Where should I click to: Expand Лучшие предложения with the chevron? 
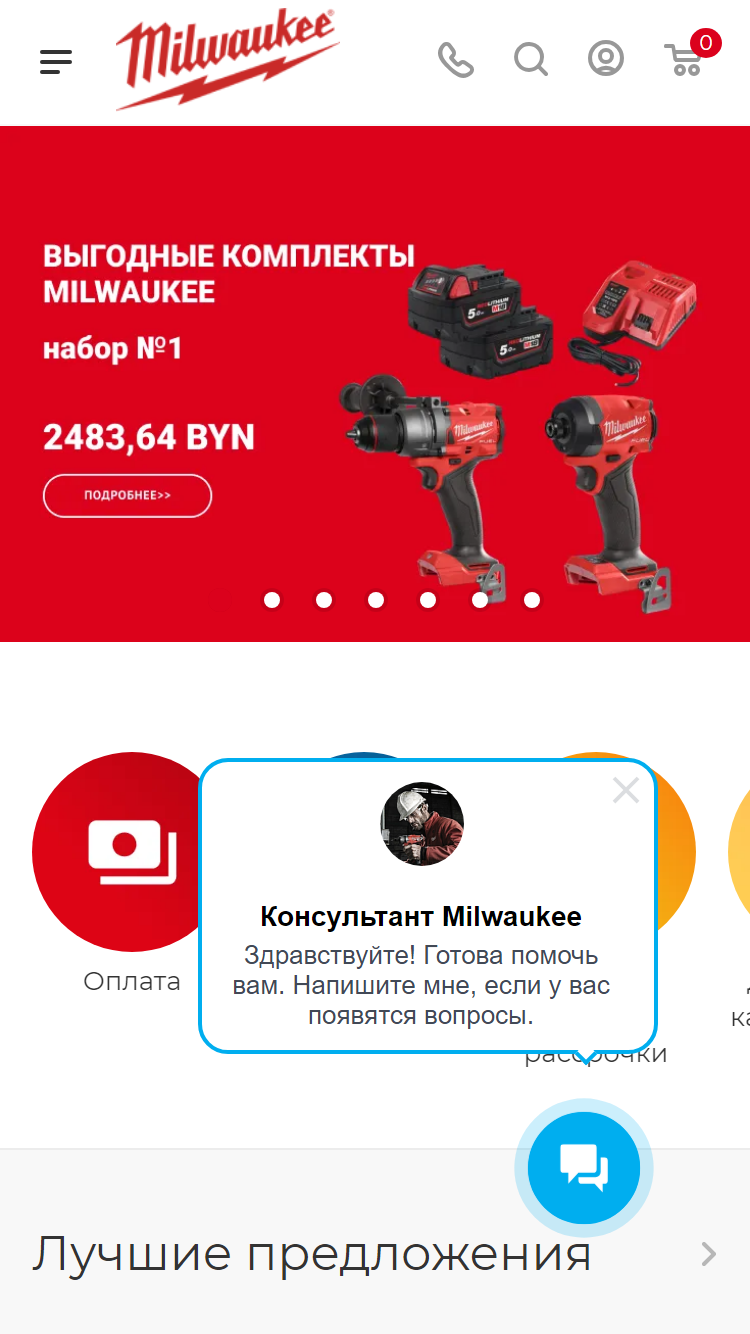point(709,1254)
